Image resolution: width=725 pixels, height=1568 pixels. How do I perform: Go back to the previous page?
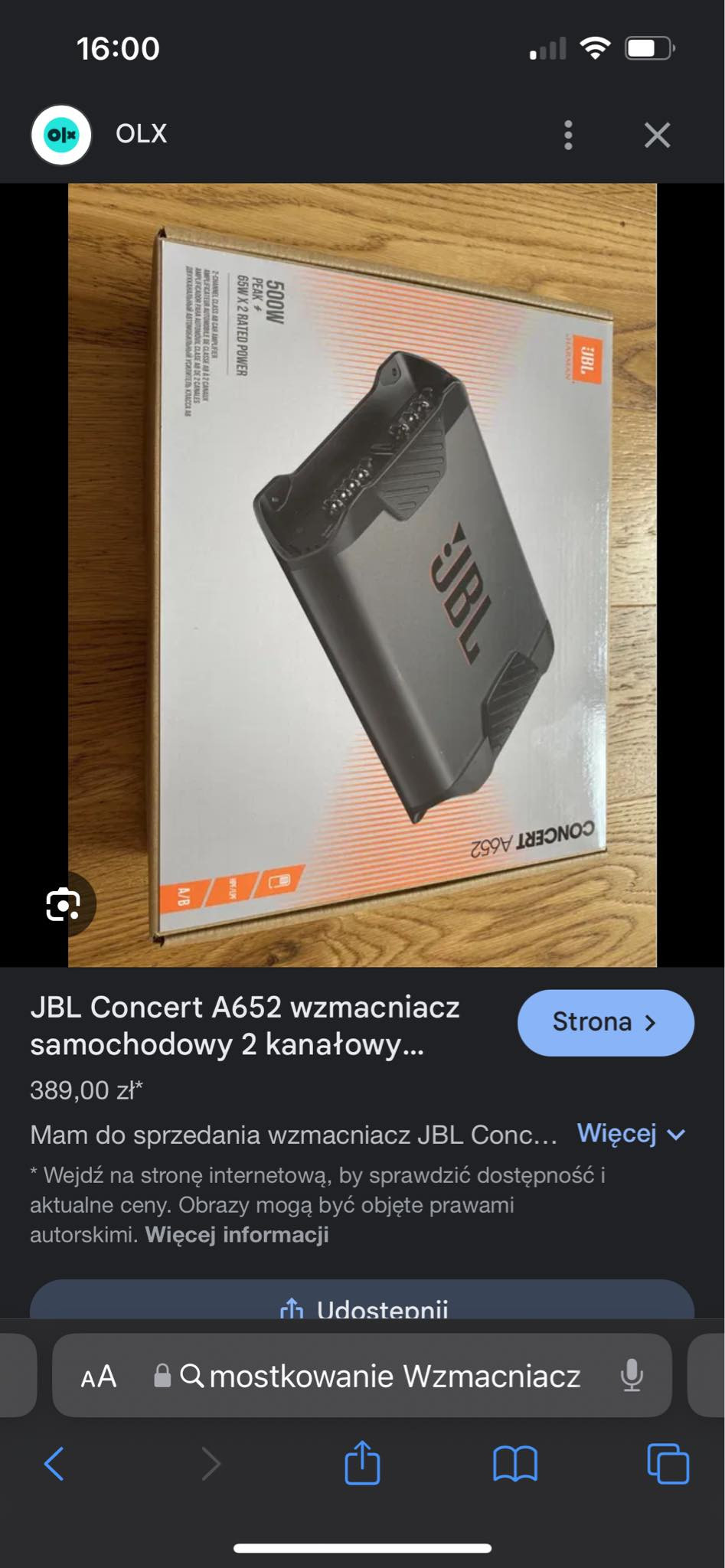coord(54,1464)
